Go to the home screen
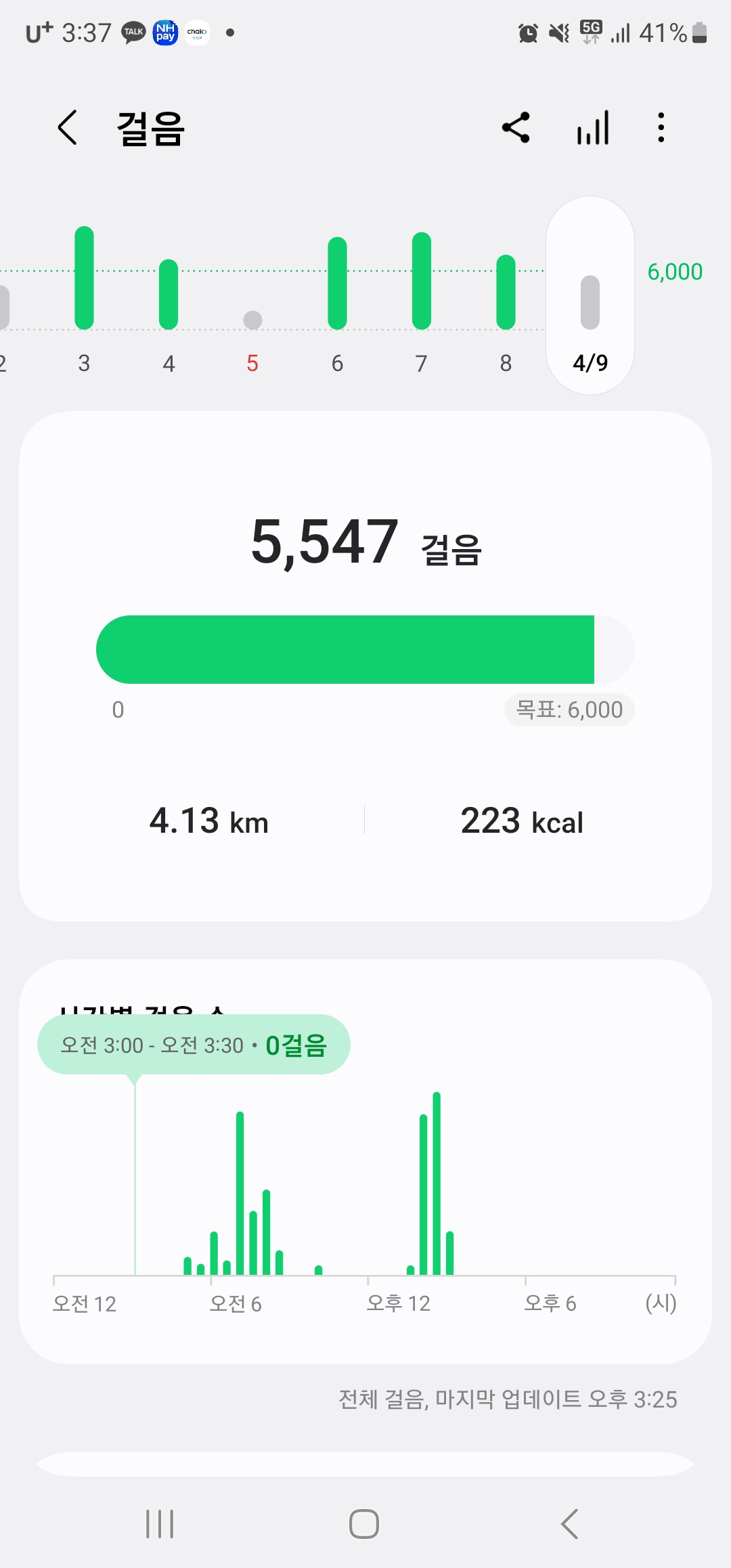 click(364, 1524)
